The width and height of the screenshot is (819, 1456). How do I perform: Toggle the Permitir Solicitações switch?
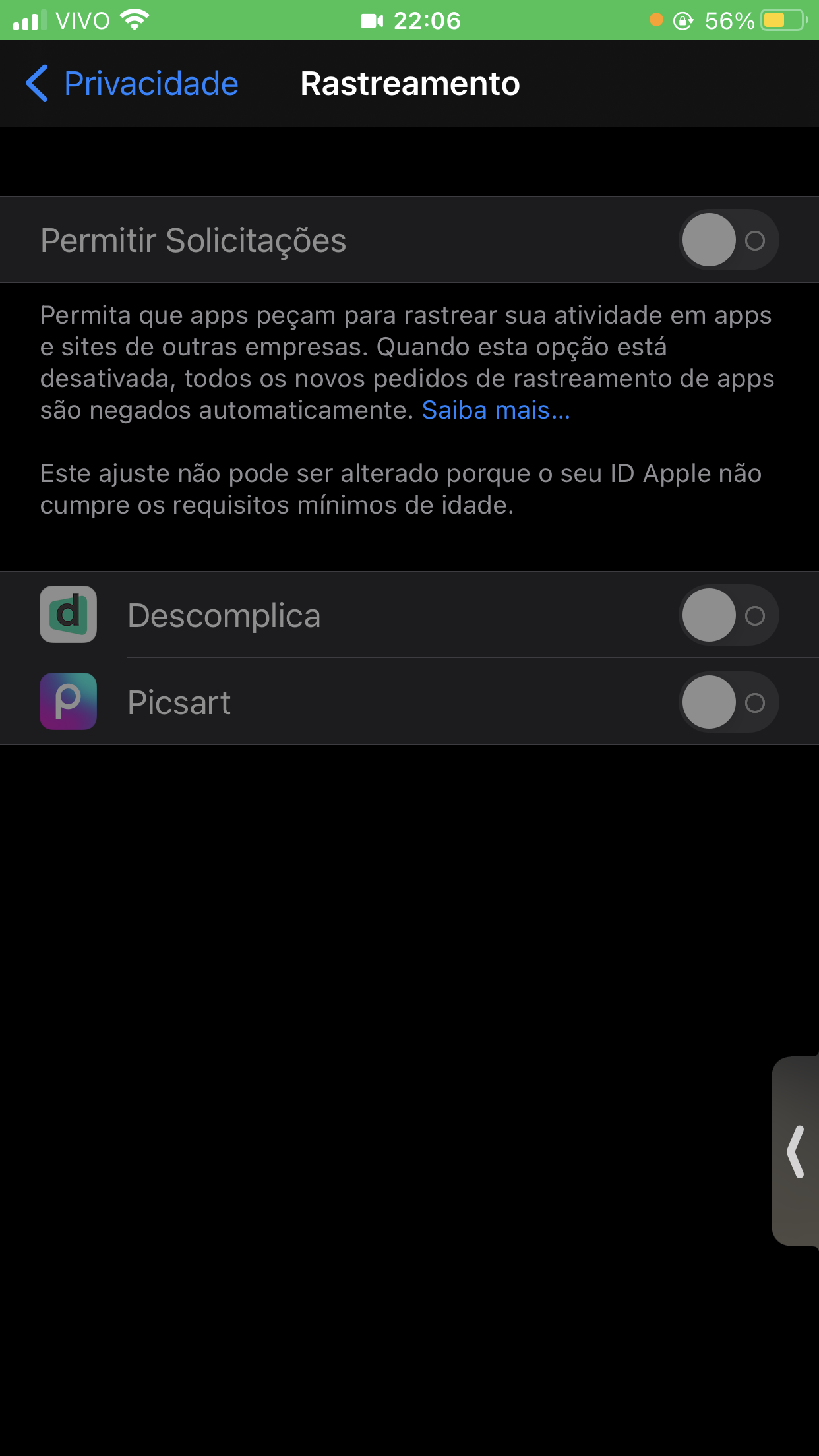click(x=728, y=240)
